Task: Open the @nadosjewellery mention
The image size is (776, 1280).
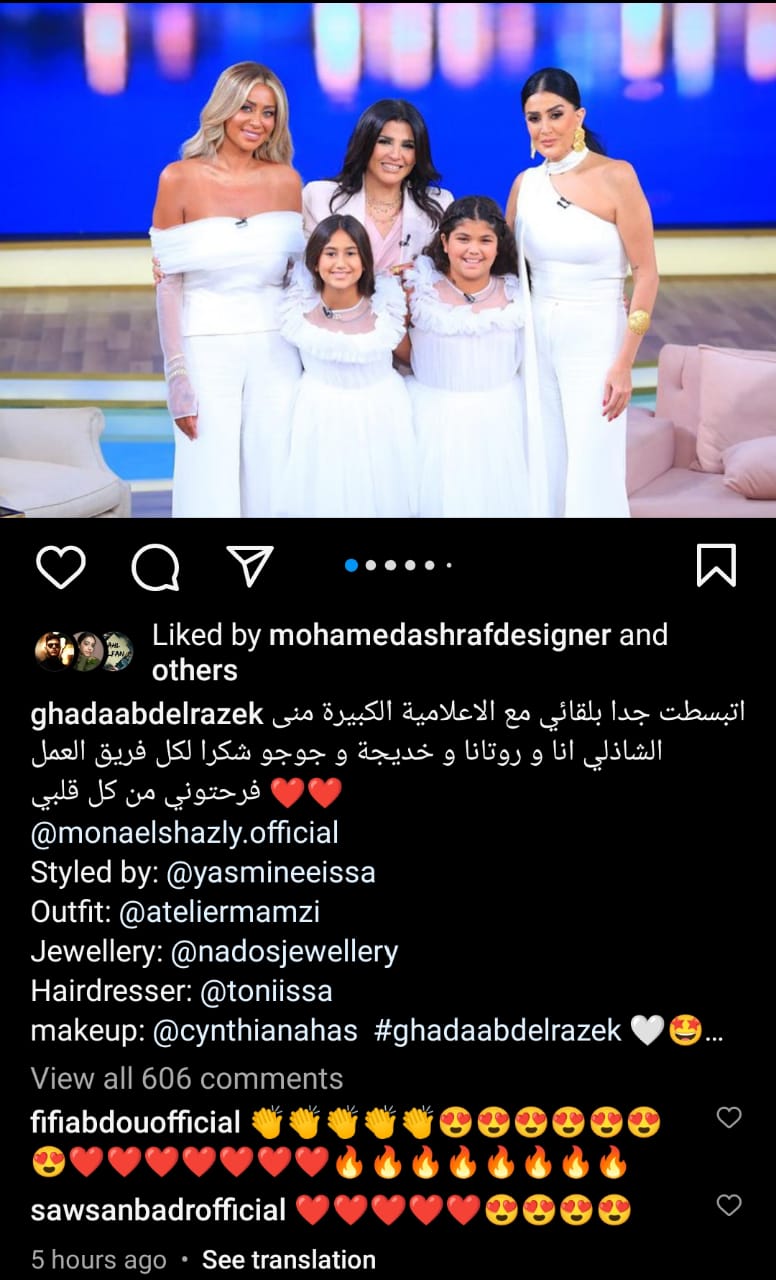Action: click(285, 952)
